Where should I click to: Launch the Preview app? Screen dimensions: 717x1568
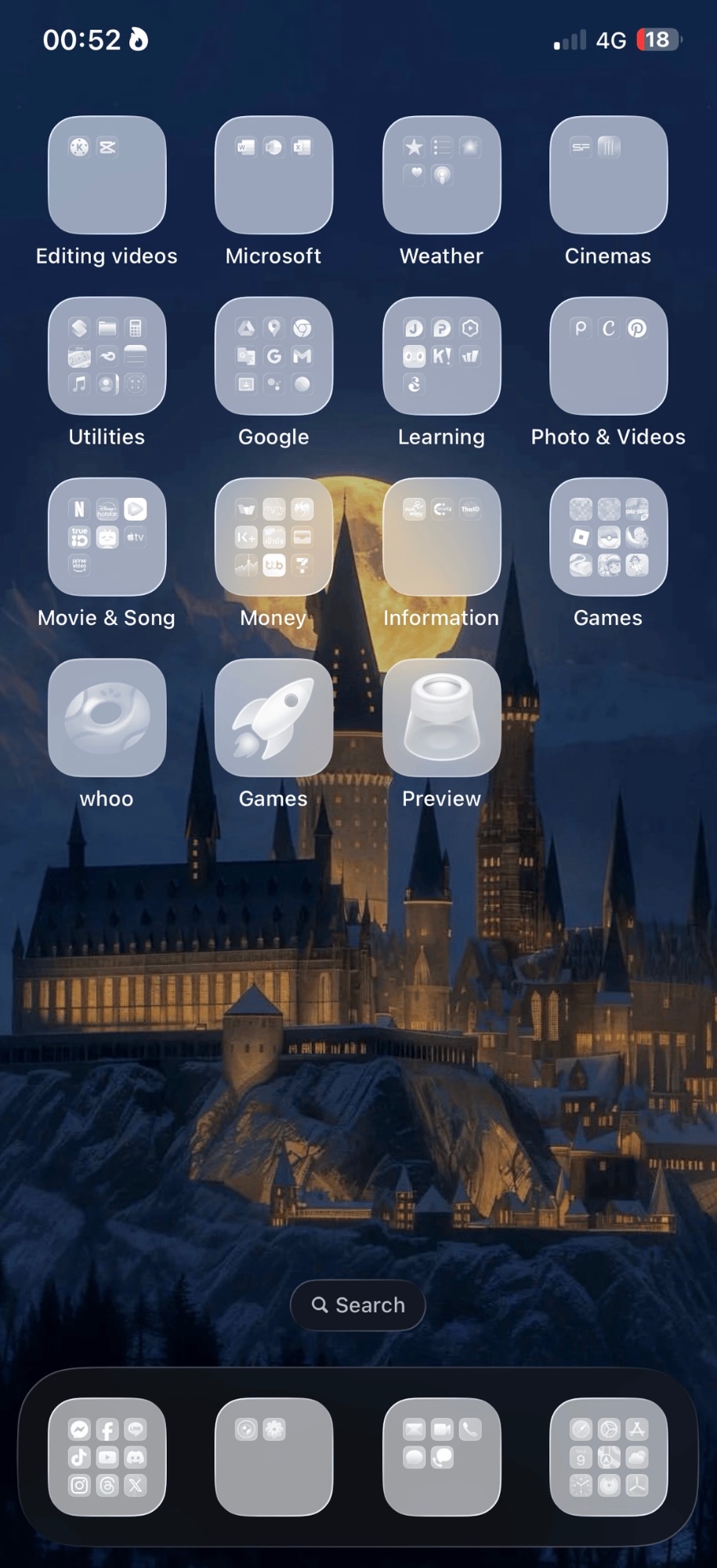(441, 718)
